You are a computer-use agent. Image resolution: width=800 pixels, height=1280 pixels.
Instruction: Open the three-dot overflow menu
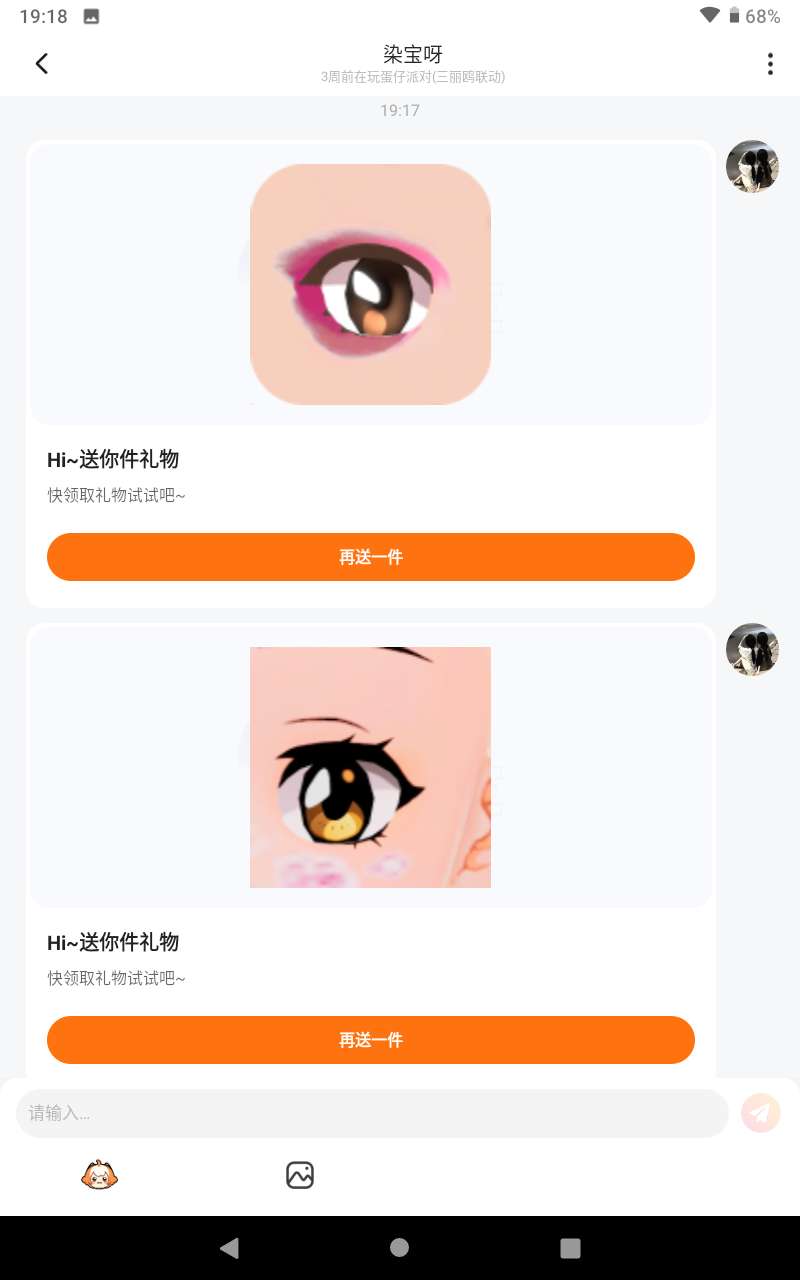click(x=769, y=64)
